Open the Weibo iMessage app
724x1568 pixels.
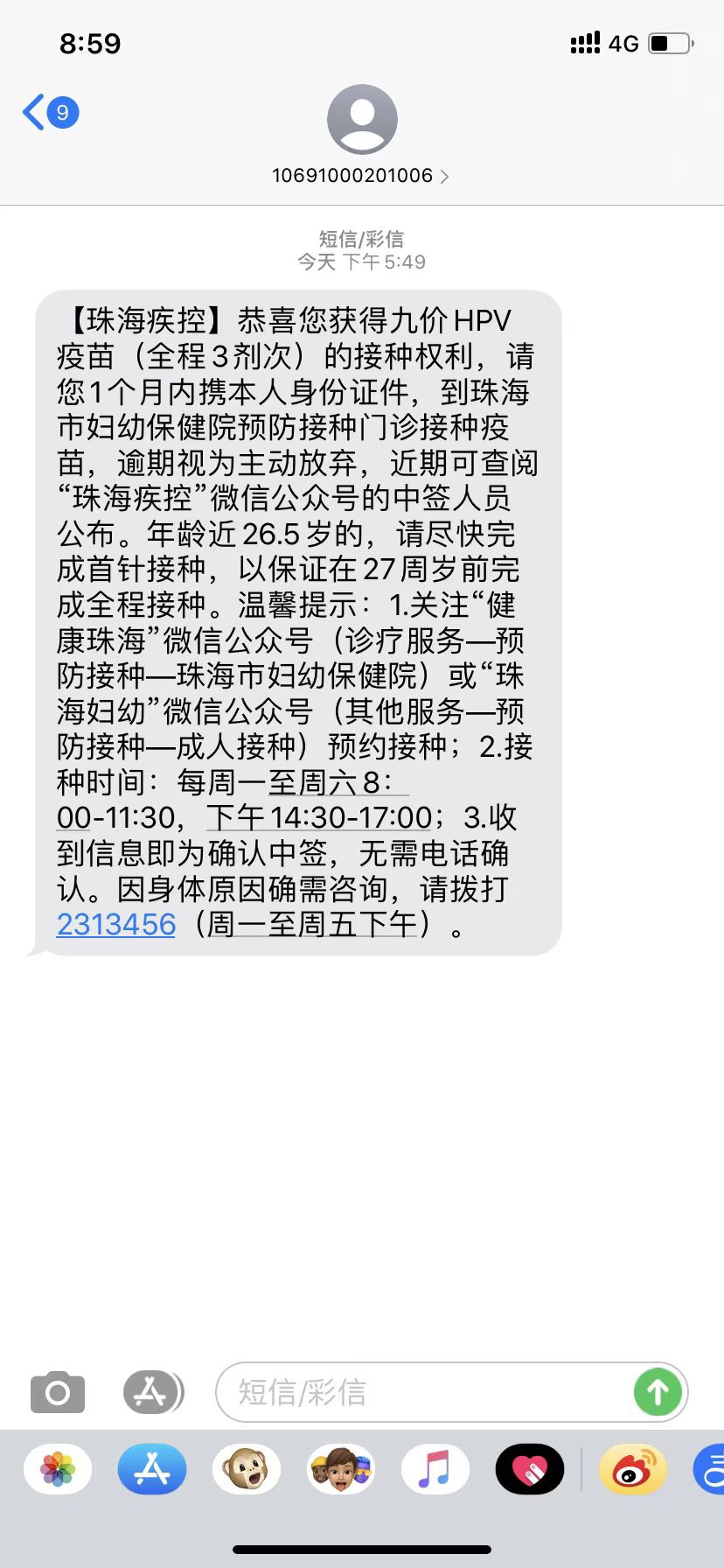(x=633, y=1469)
